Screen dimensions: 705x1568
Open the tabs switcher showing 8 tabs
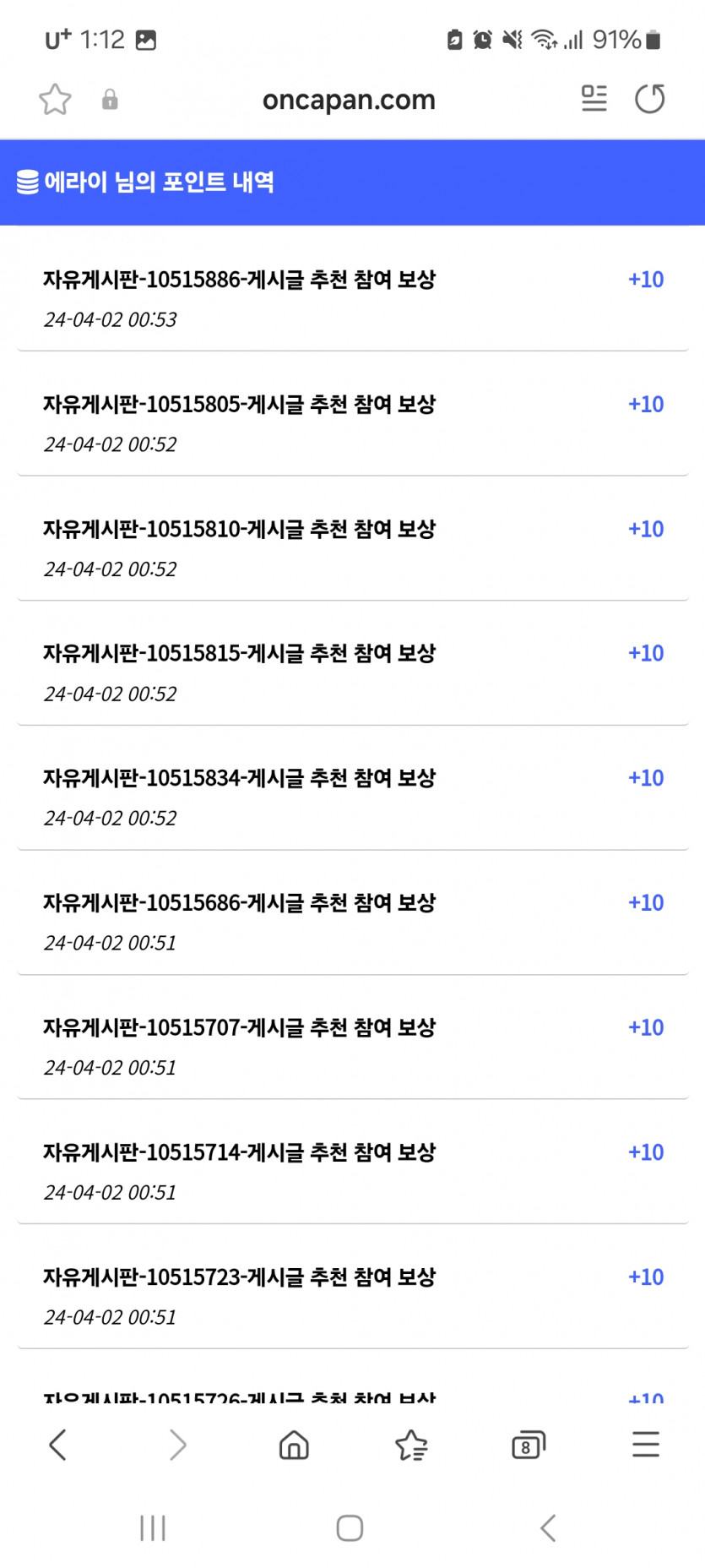pyautogui.click(x=529, y=1445)
